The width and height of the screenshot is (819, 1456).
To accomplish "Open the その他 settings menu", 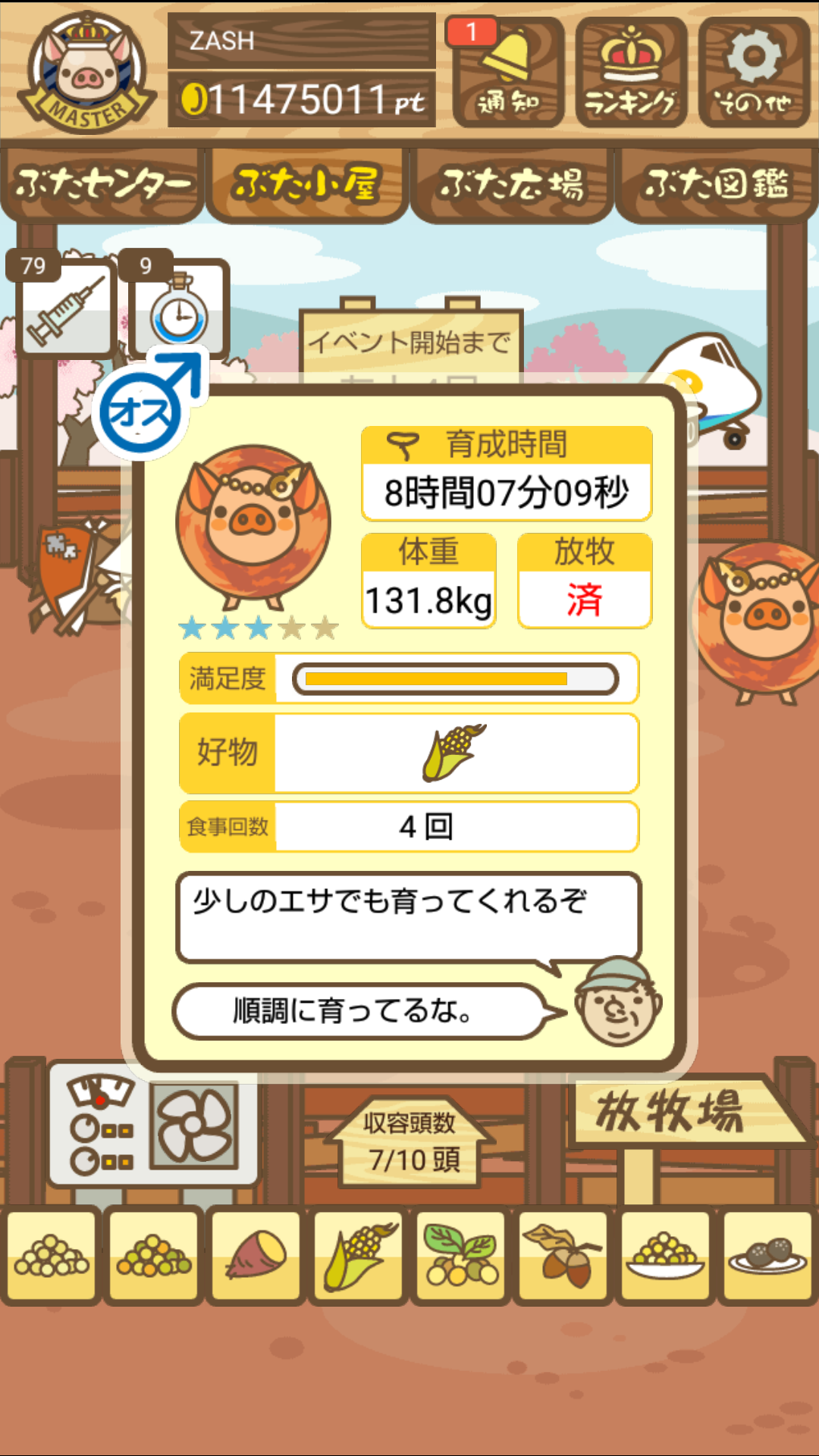I will pos(754,72).
